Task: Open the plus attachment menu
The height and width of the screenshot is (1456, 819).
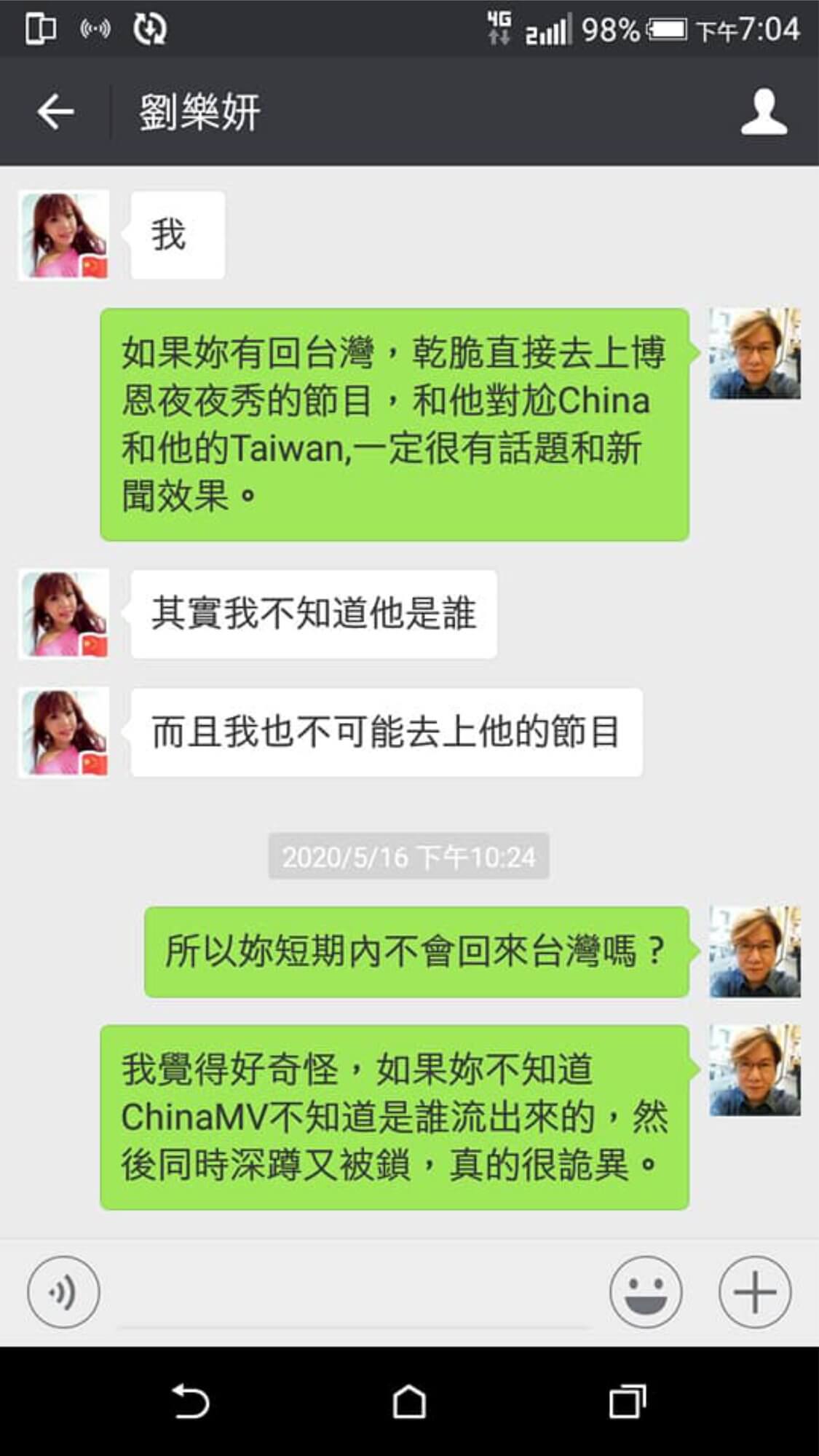Action: coord(754,1291)
